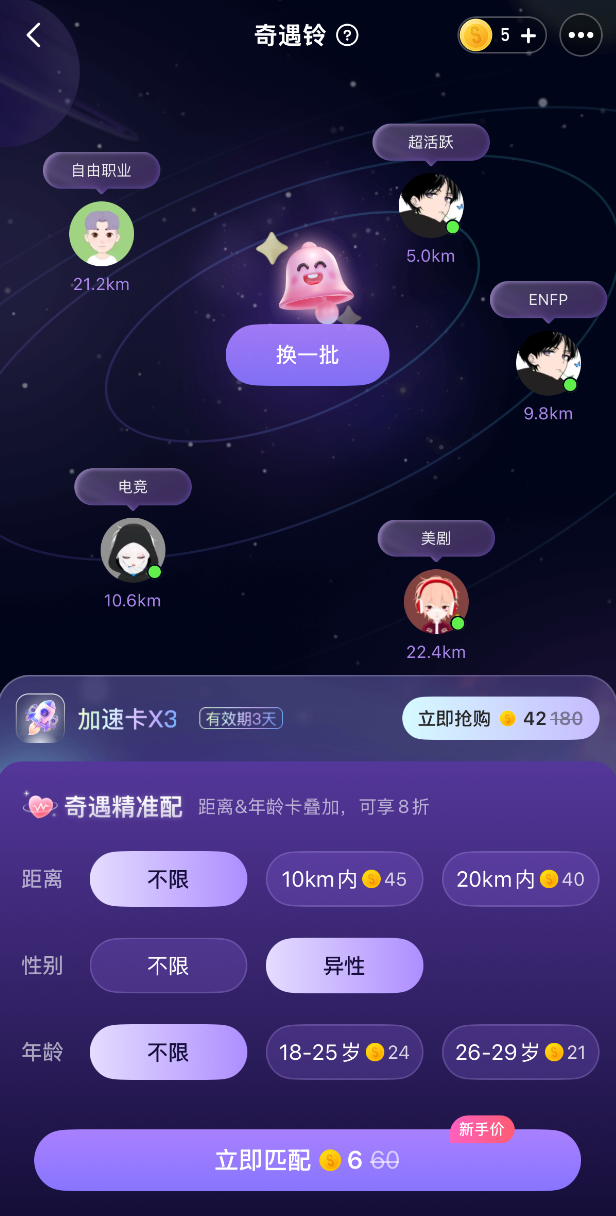Viewport: 616px width, 1216px height.
Task: Open the 自由职业 user's avatar
Action: click(101, 234)
